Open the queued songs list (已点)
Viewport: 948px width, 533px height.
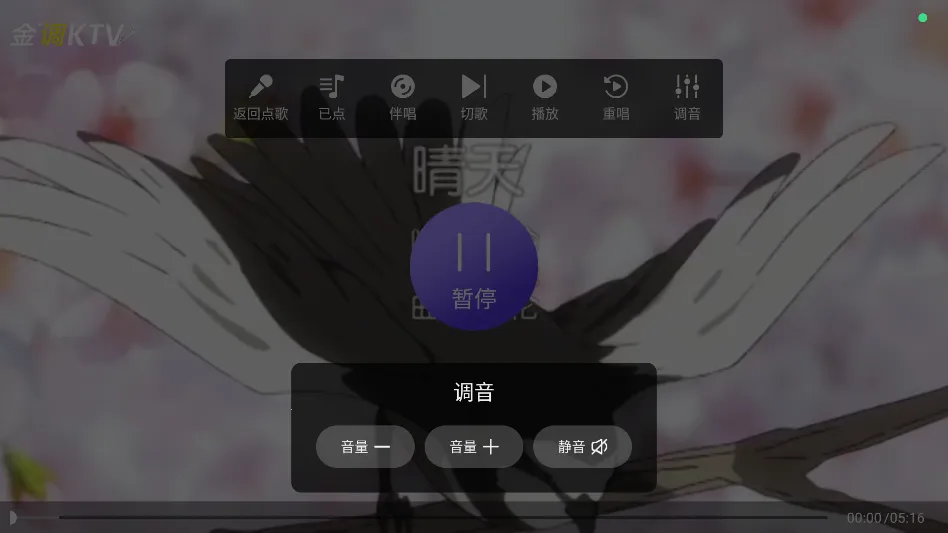332,98
